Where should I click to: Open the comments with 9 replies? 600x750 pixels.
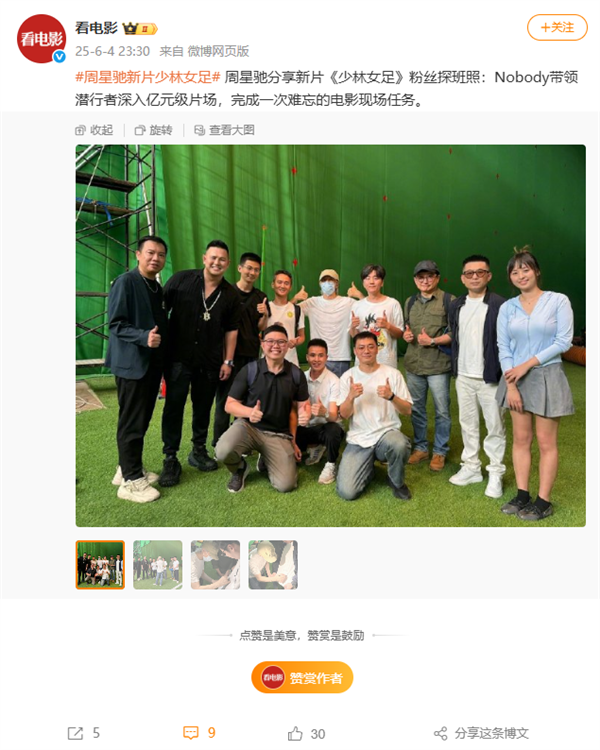(x=199, y=733)
